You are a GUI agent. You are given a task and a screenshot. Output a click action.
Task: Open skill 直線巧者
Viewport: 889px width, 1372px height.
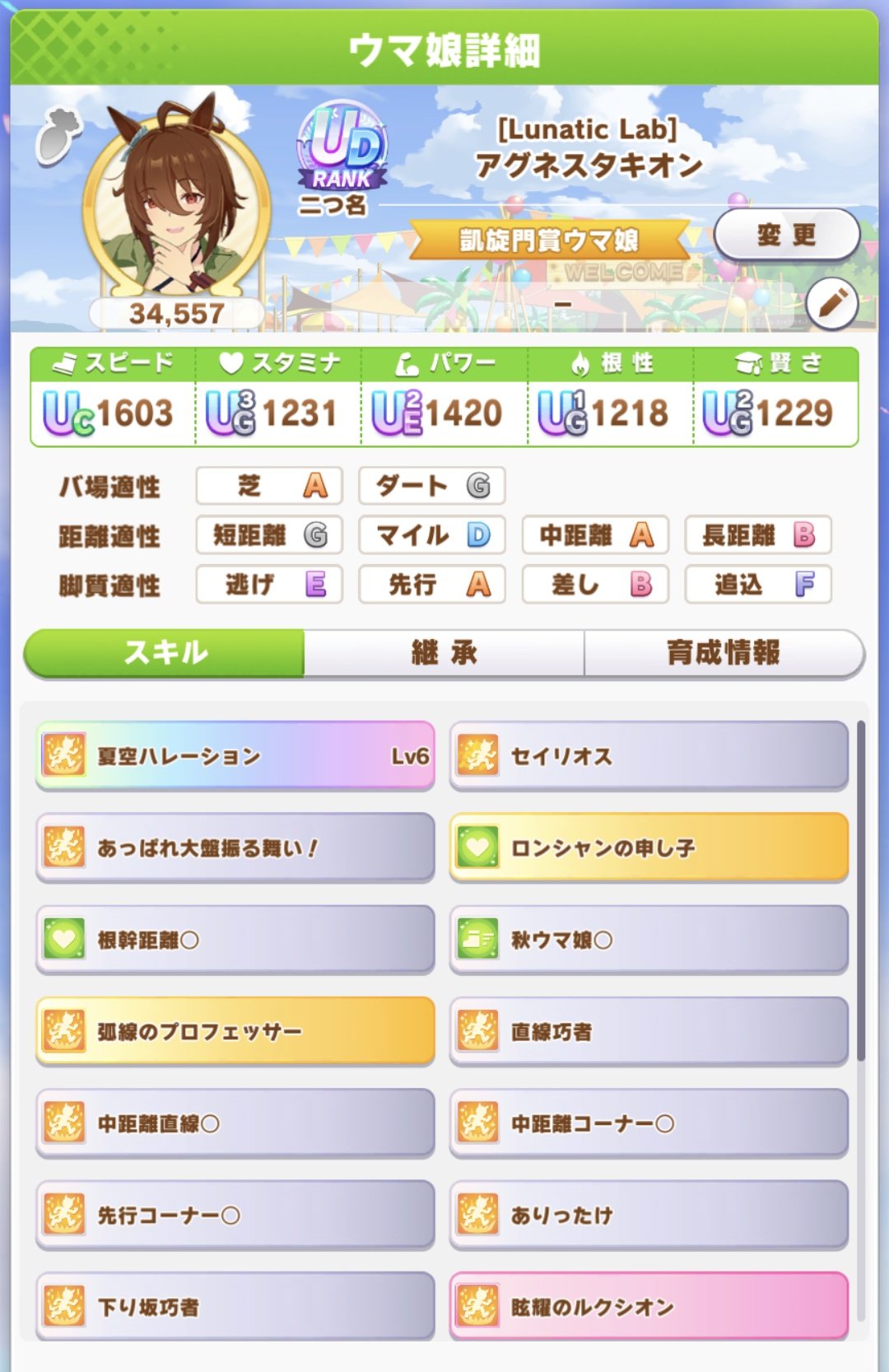coord(649,1031)
